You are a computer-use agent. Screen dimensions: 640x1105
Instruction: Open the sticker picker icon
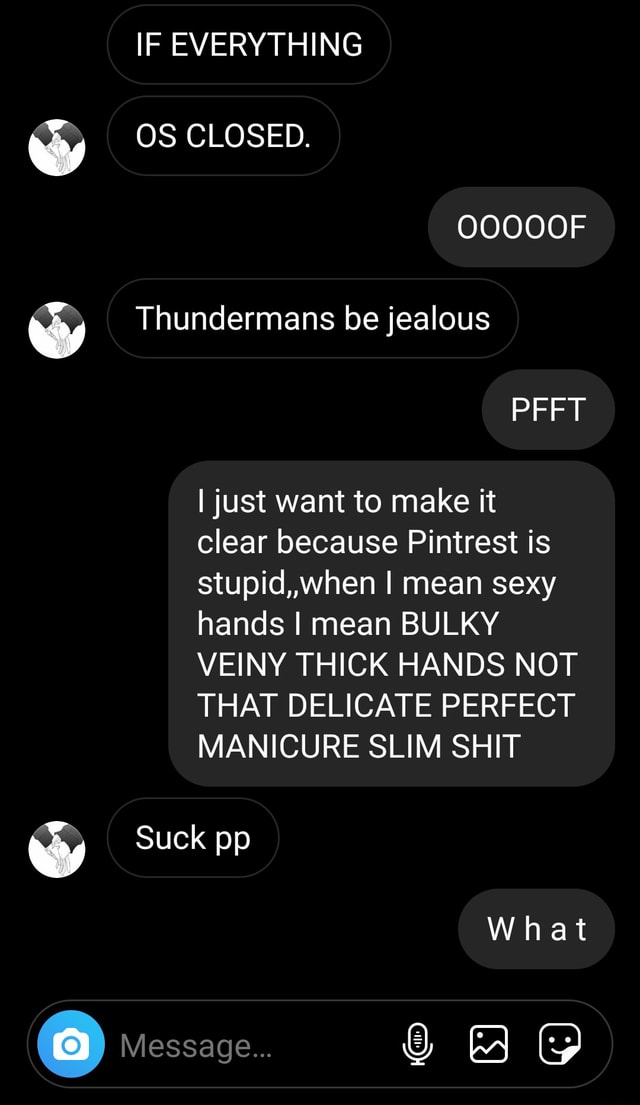tap(559, 1046)
